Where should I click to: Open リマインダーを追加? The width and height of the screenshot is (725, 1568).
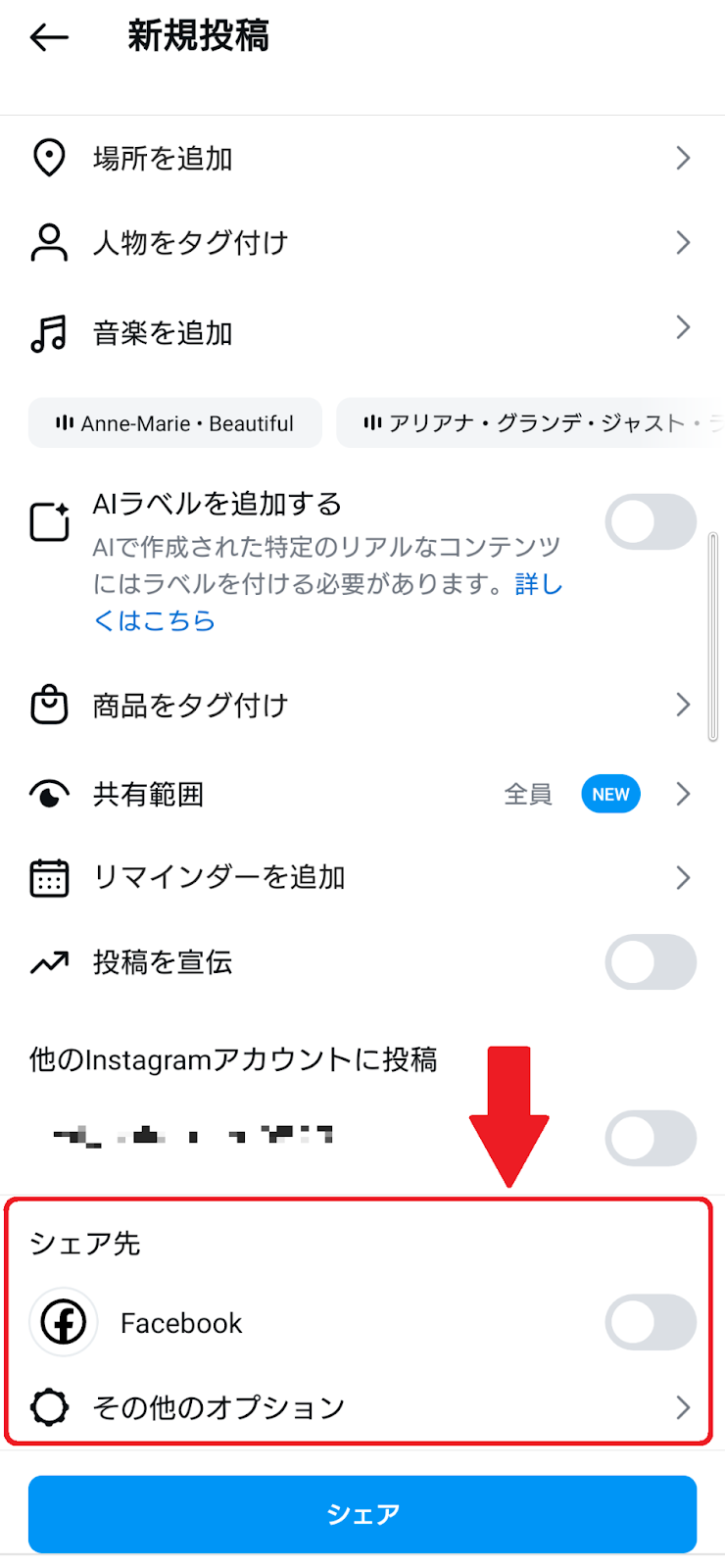[x=362, y=877]
